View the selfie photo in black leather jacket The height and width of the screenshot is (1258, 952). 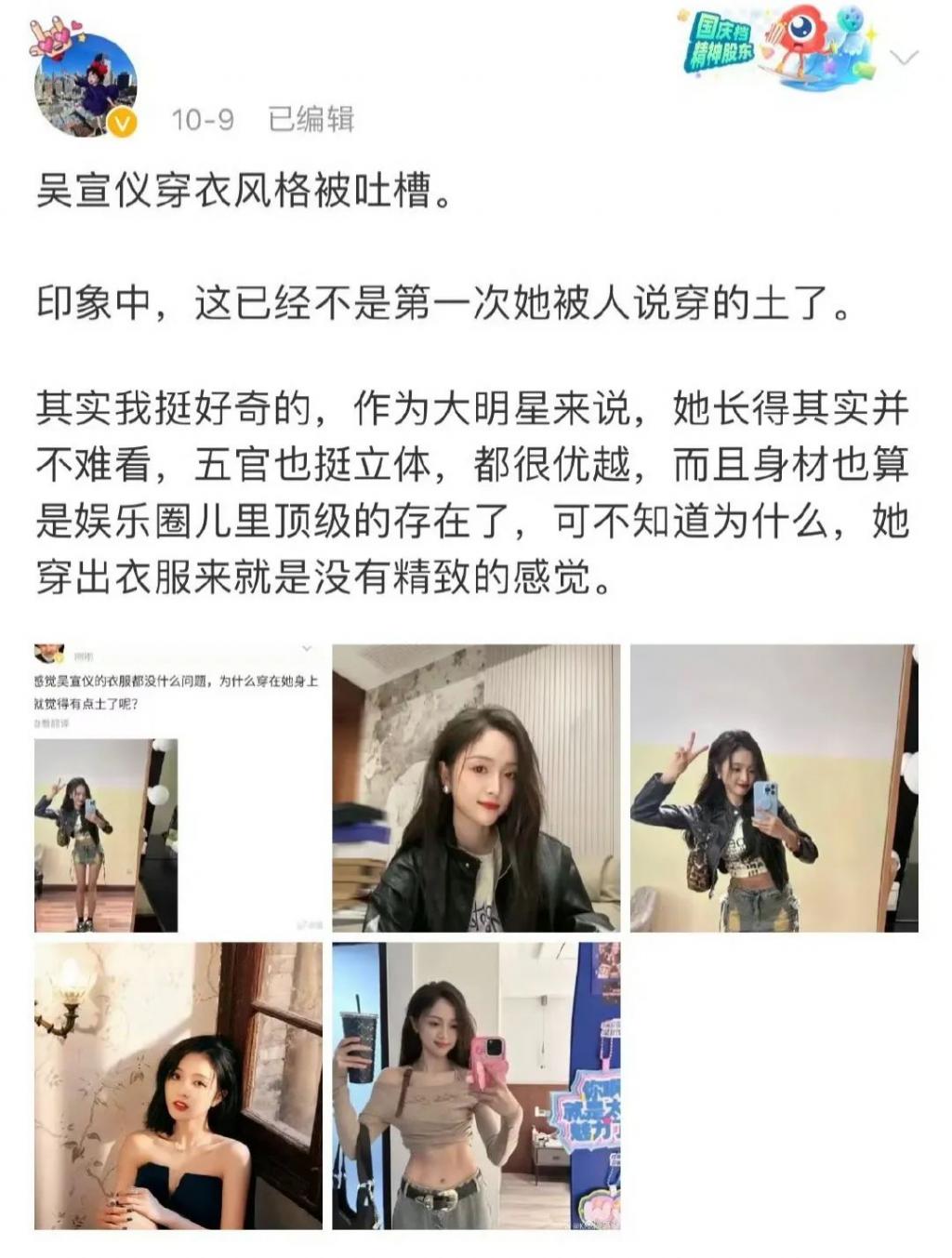[x=476, y=788]
